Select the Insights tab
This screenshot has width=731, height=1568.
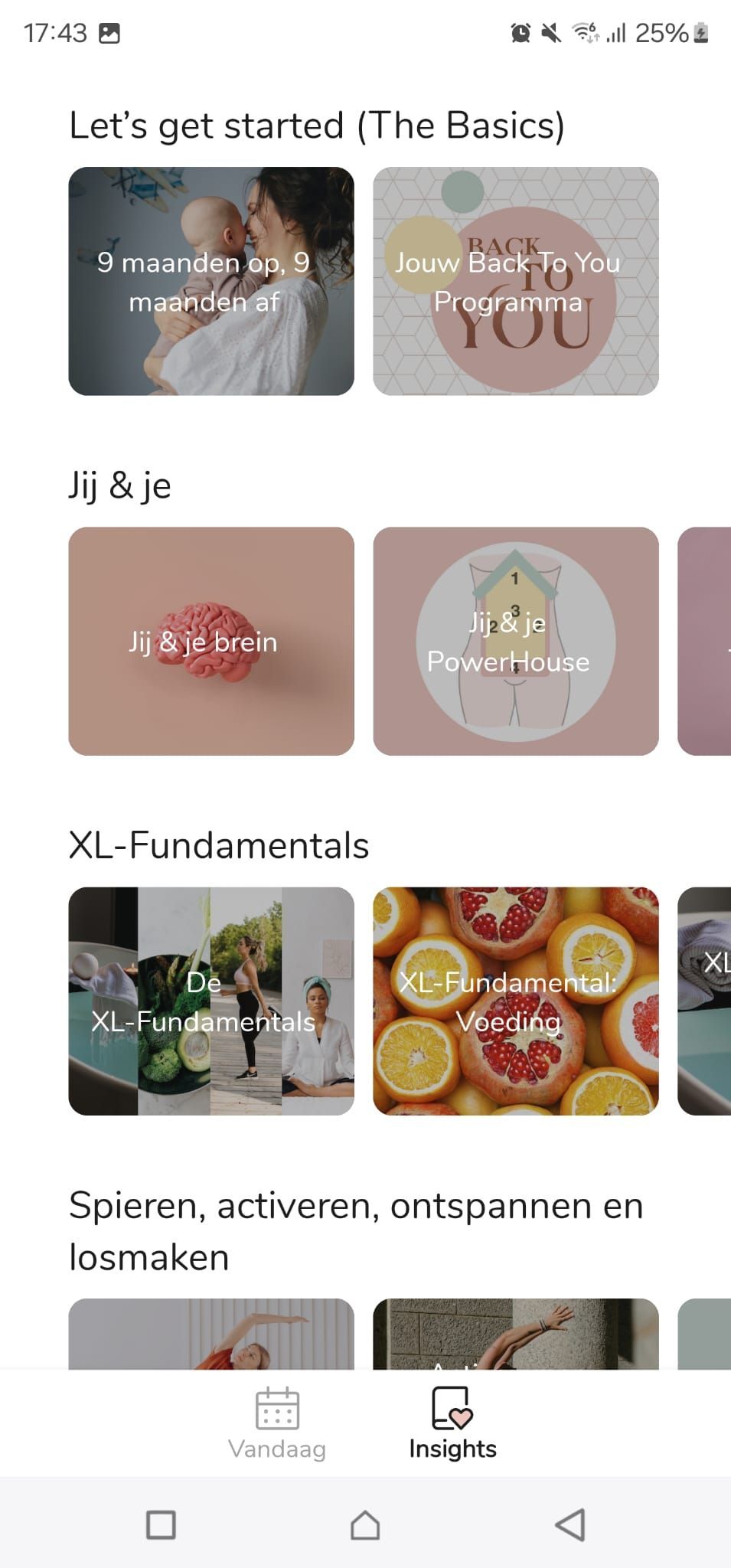pyautogui.click(x=452, y=1423)
